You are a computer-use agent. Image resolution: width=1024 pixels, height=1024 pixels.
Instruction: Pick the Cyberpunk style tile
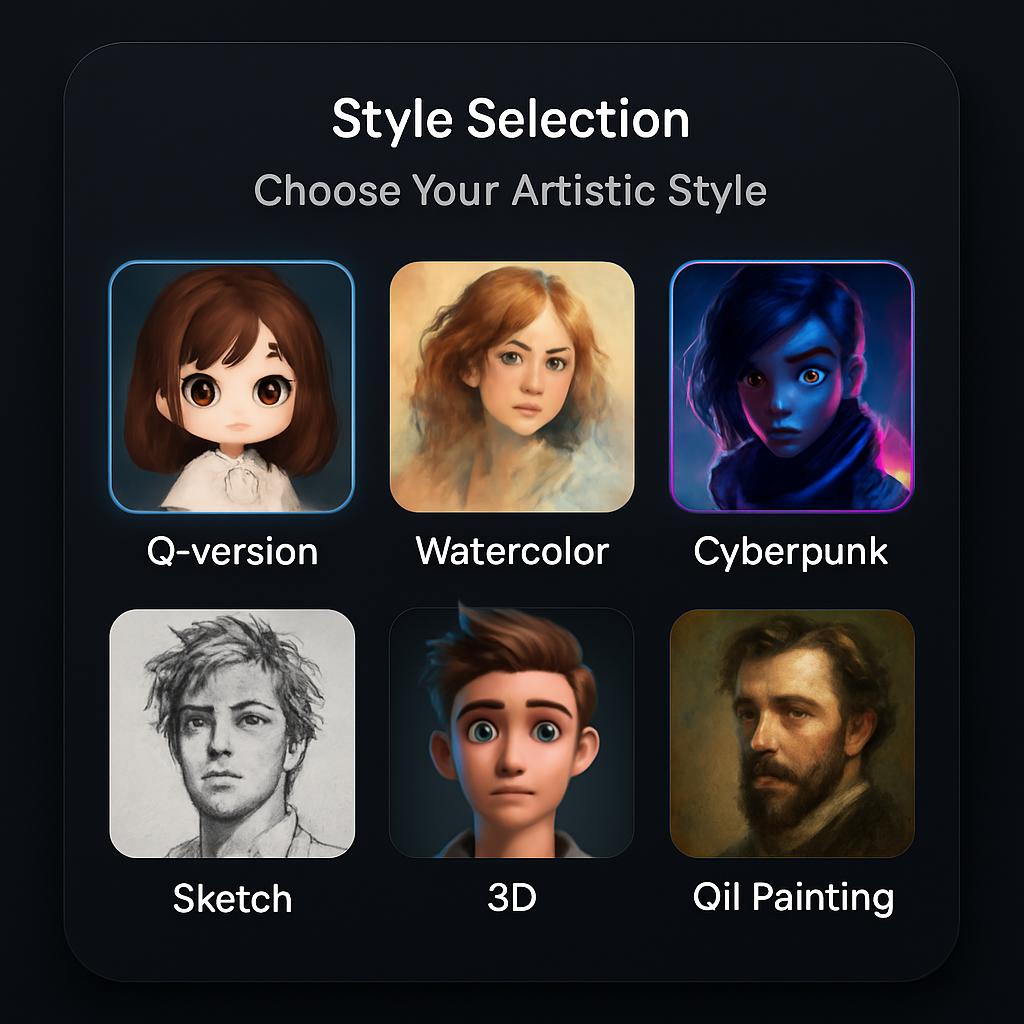[791, 387]
